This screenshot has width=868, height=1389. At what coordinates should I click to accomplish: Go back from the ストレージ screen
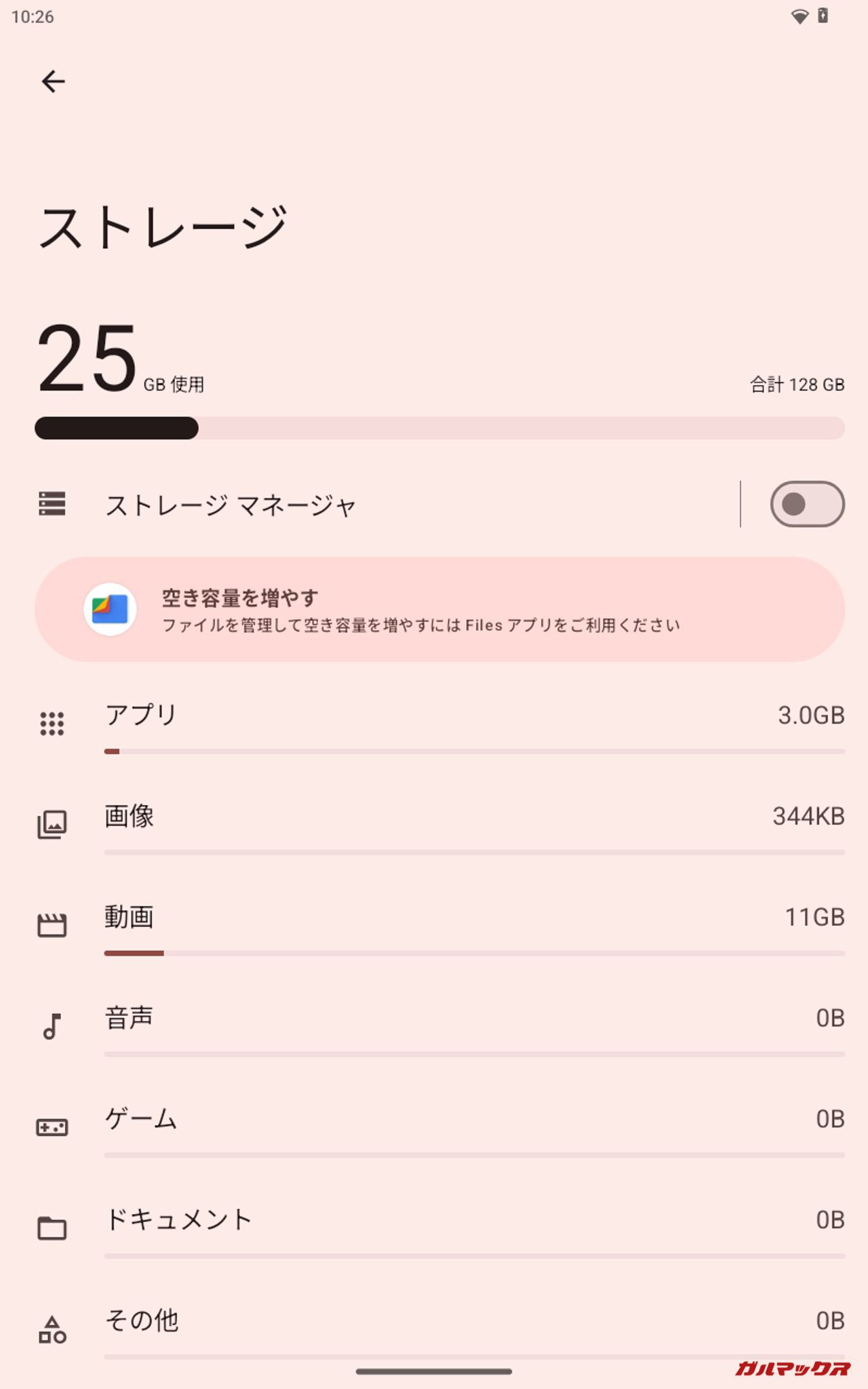[53, 82]
